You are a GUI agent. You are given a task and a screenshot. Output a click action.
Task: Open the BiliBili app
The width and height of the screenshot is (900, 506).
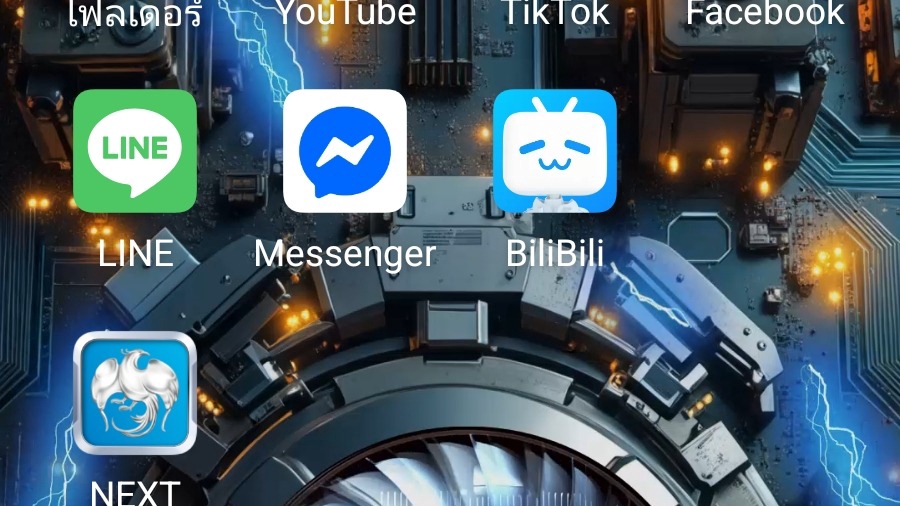pyautogui.click(x=555, y=151)
